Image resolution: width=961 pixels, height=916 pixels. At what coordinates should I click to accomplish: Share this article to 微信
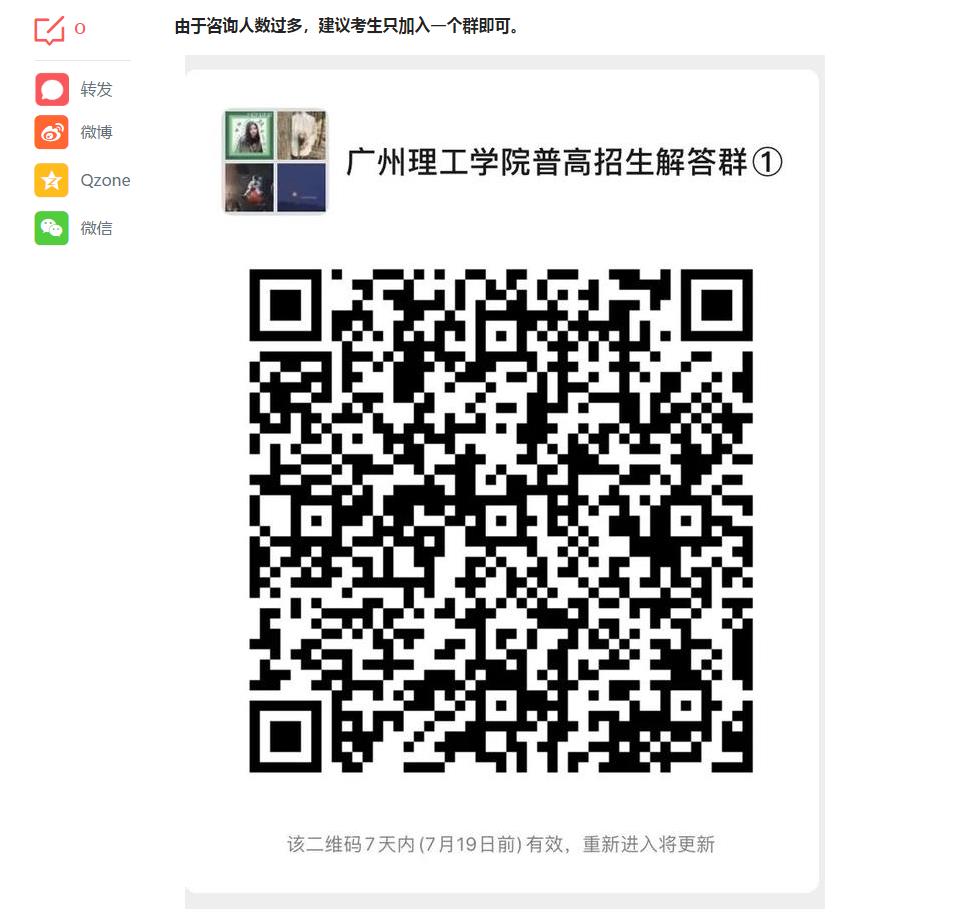pos(52,228)
